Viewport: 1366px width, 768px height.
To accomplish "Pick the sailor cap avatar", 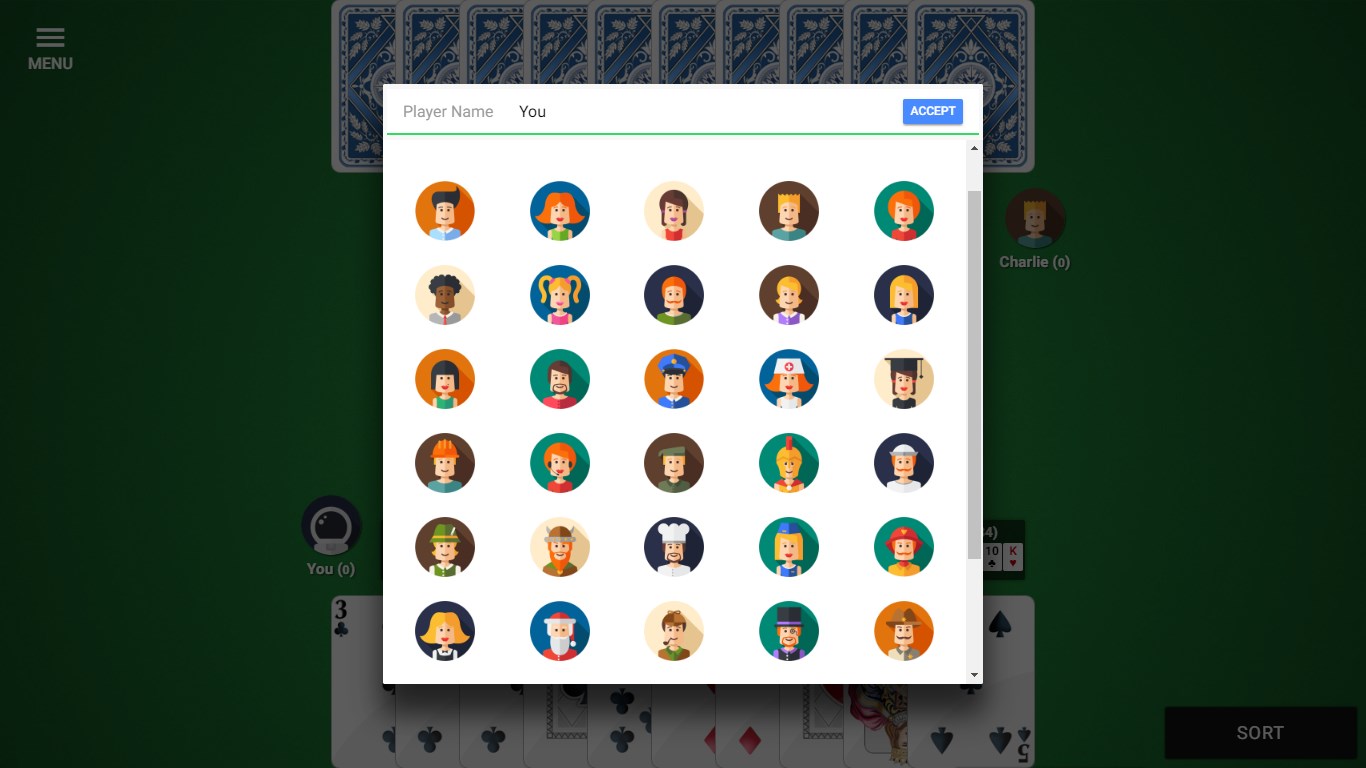I will click(x=904, y=463).
